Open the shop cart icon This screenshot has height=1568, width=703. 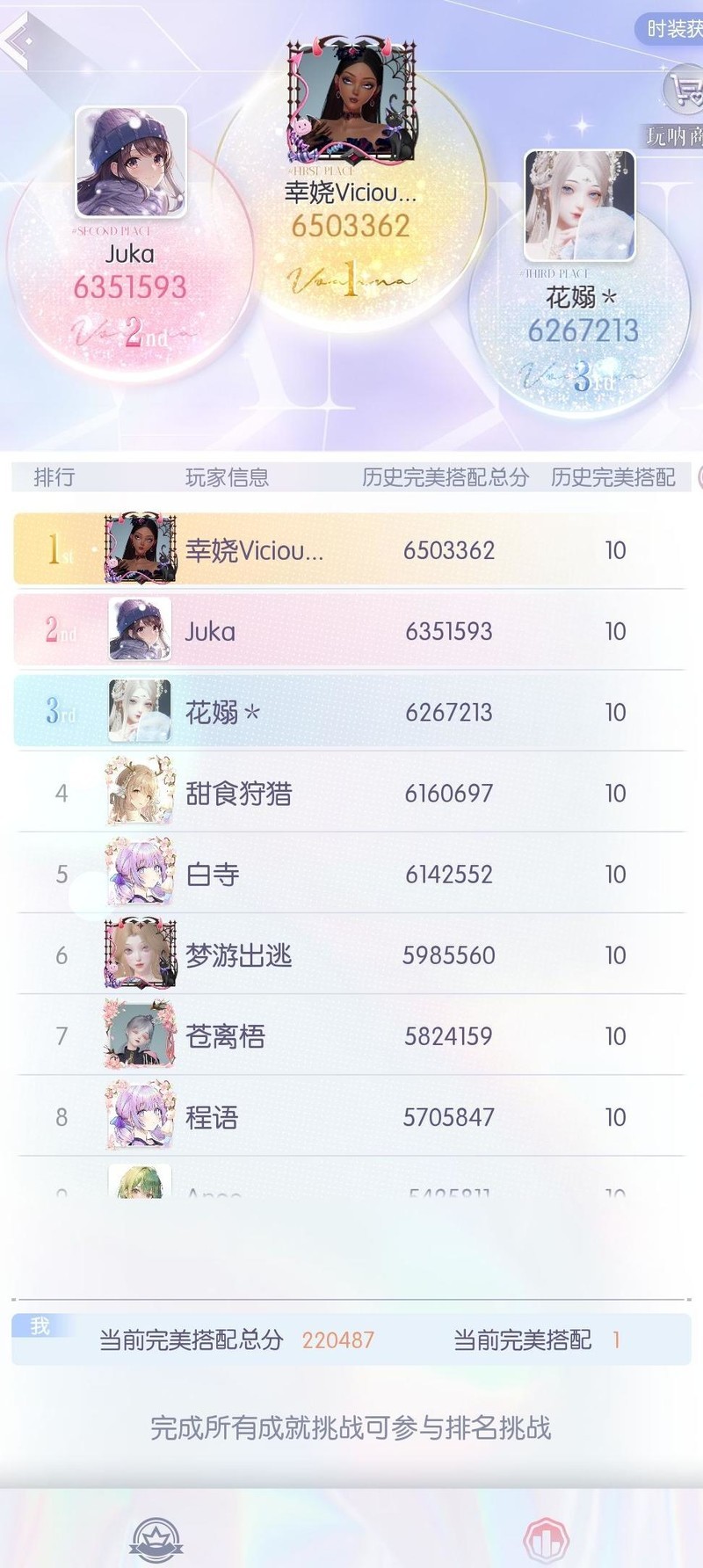(x=684, y=90)
